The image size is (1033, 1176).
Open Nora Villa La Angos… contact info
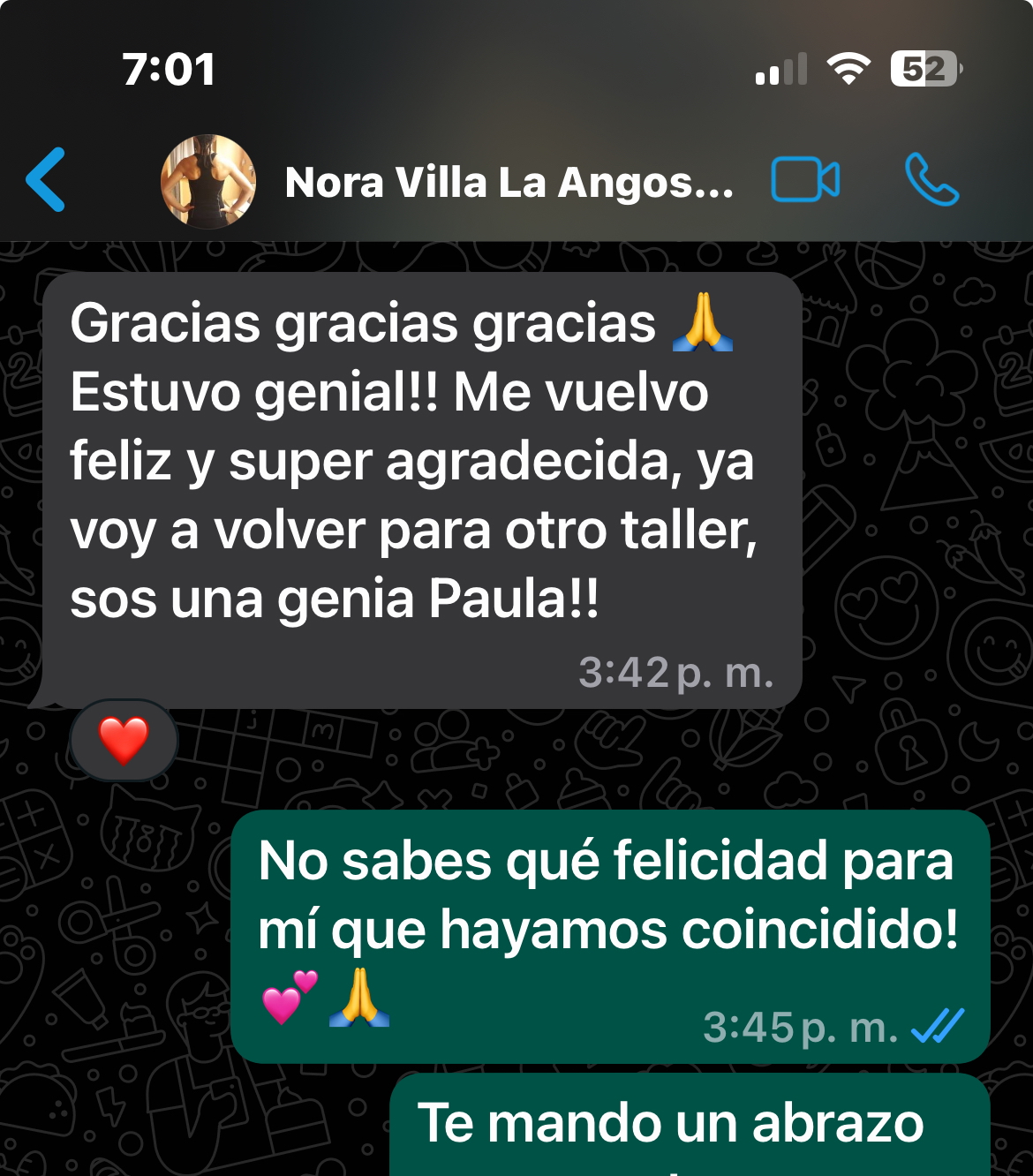click(509, 183)
